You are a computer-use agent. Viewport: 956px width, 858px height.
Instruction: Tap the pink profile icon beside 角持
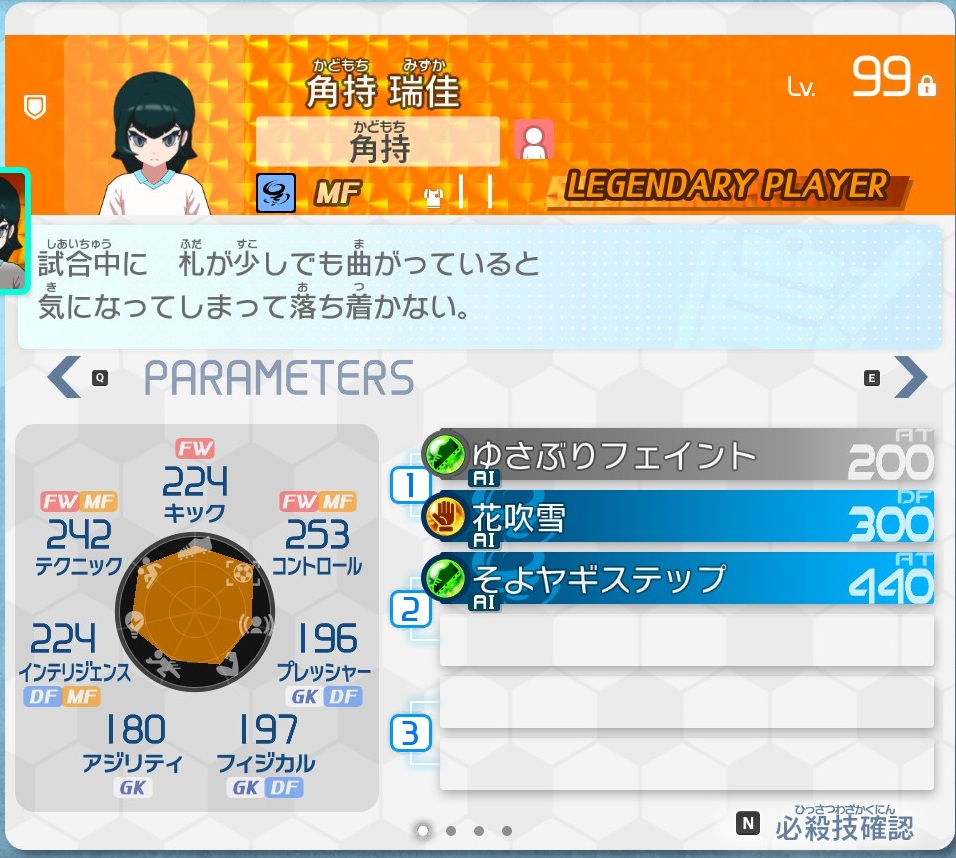pyautogui.click(x=534, y=140)
